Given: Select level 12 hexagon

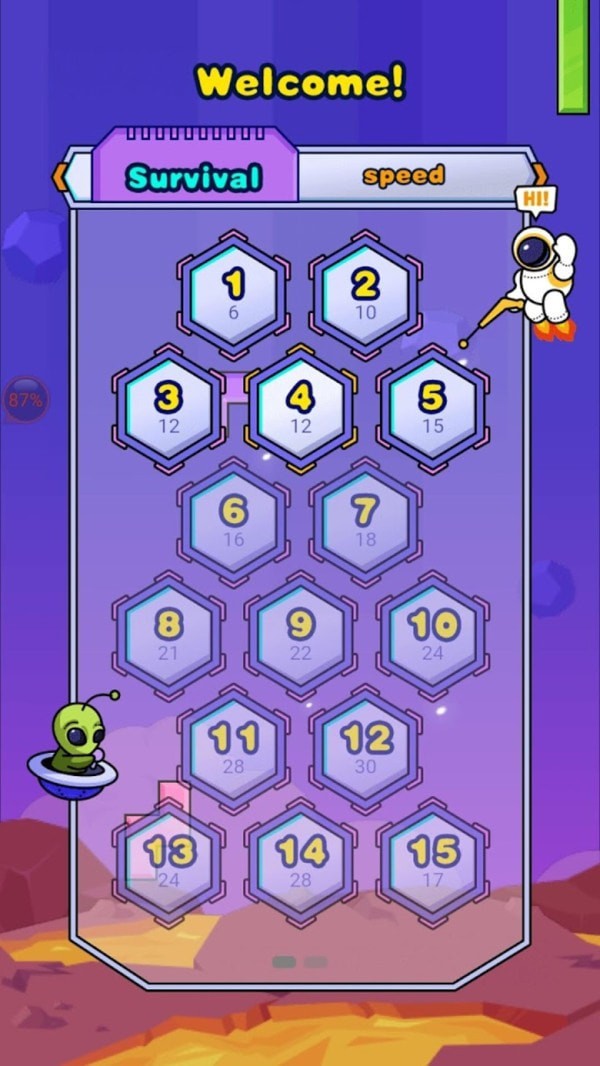Looking at the screenshot, I should 365,747.
